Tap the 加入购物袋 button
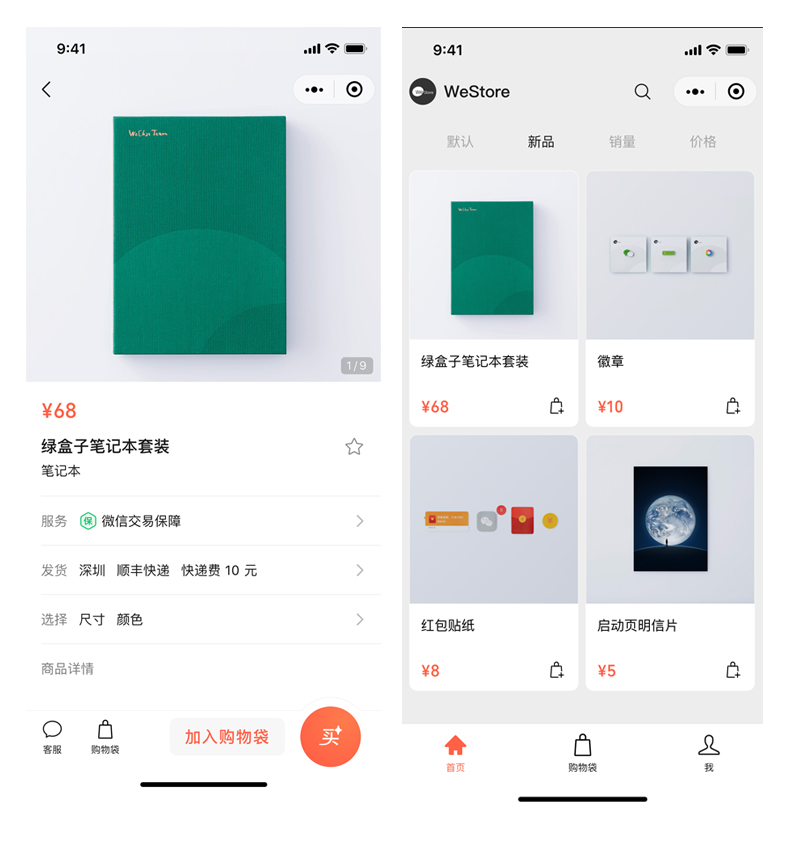 (x=227, y=737)
